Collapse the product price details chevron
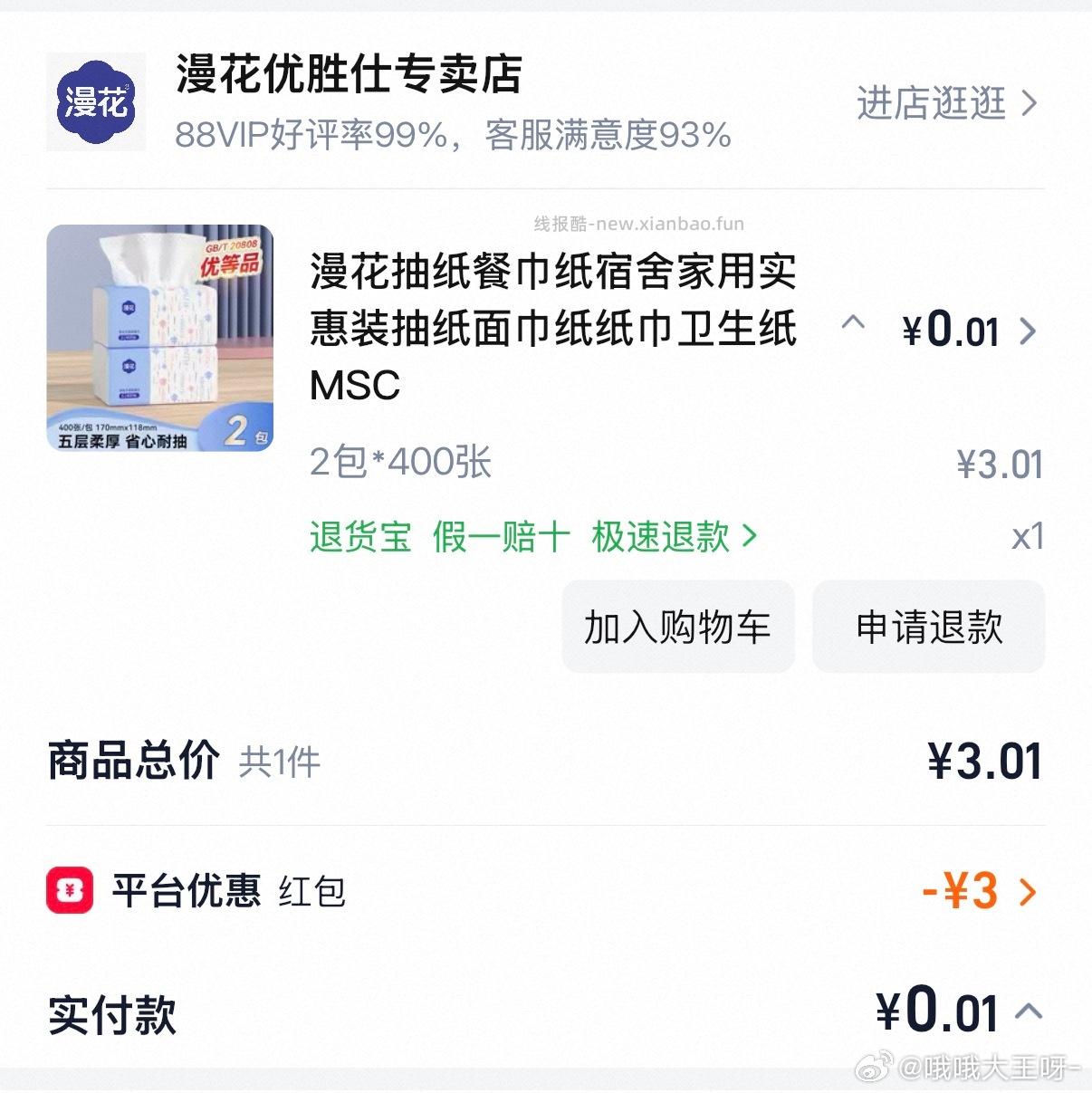Image resolution: width=1092 pixels, height=1093 pixels. [x=852, y=324]
